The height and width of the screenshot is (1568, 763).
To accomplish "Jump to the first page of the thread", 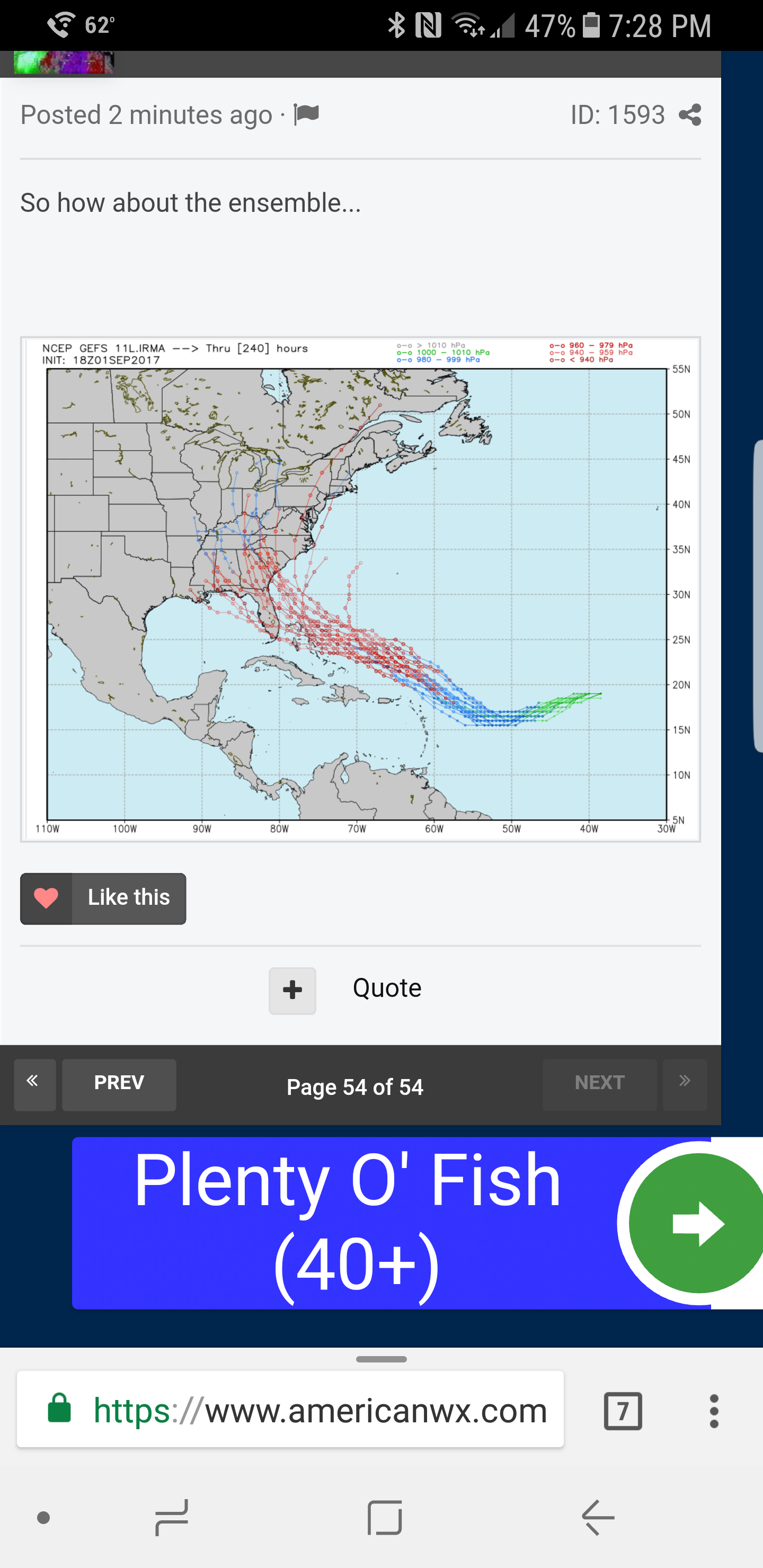I will [35, 1085].
